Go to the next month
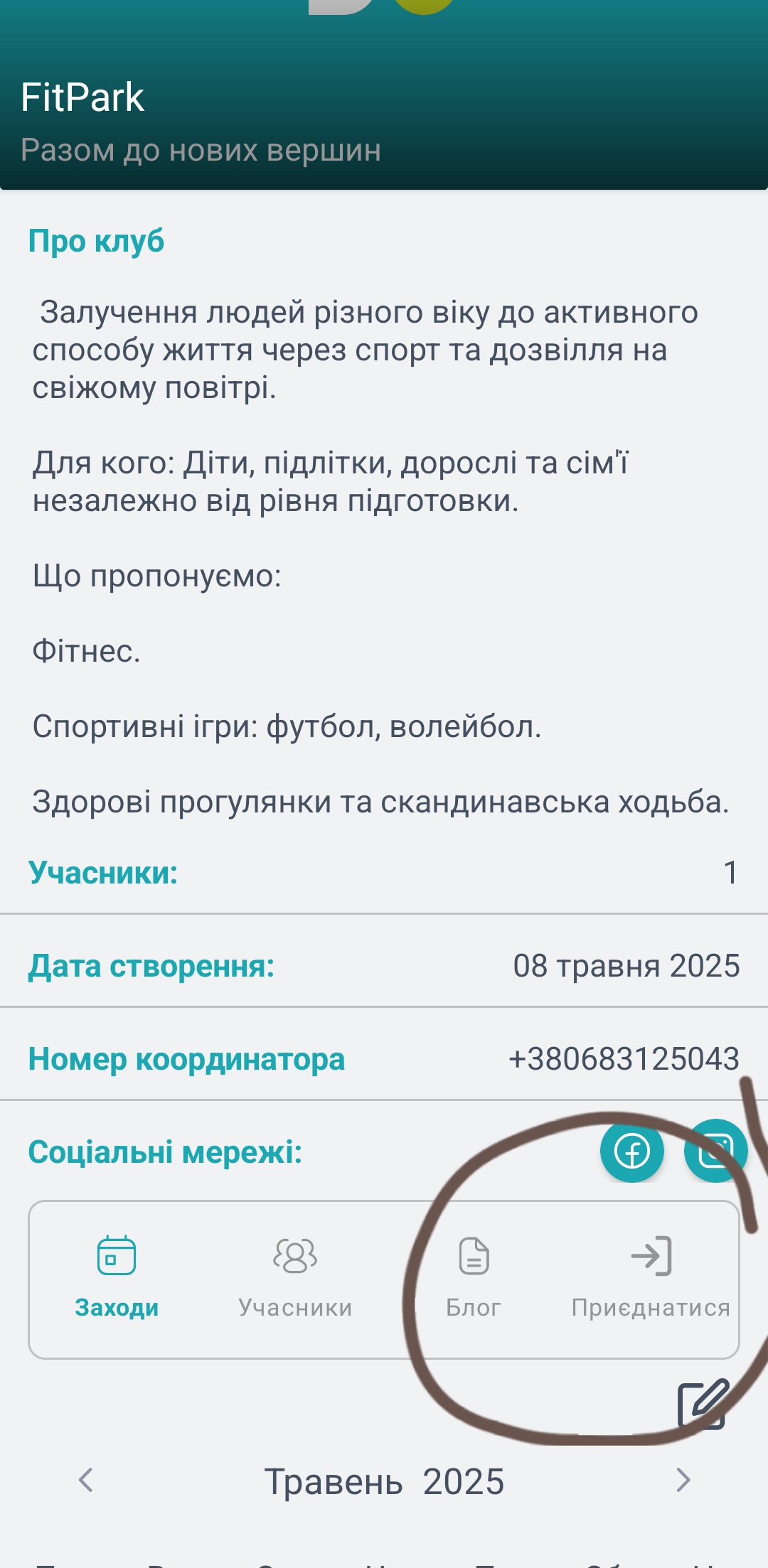Image resolution: width=768 pixels, height=1568 pixels. 683,1481
